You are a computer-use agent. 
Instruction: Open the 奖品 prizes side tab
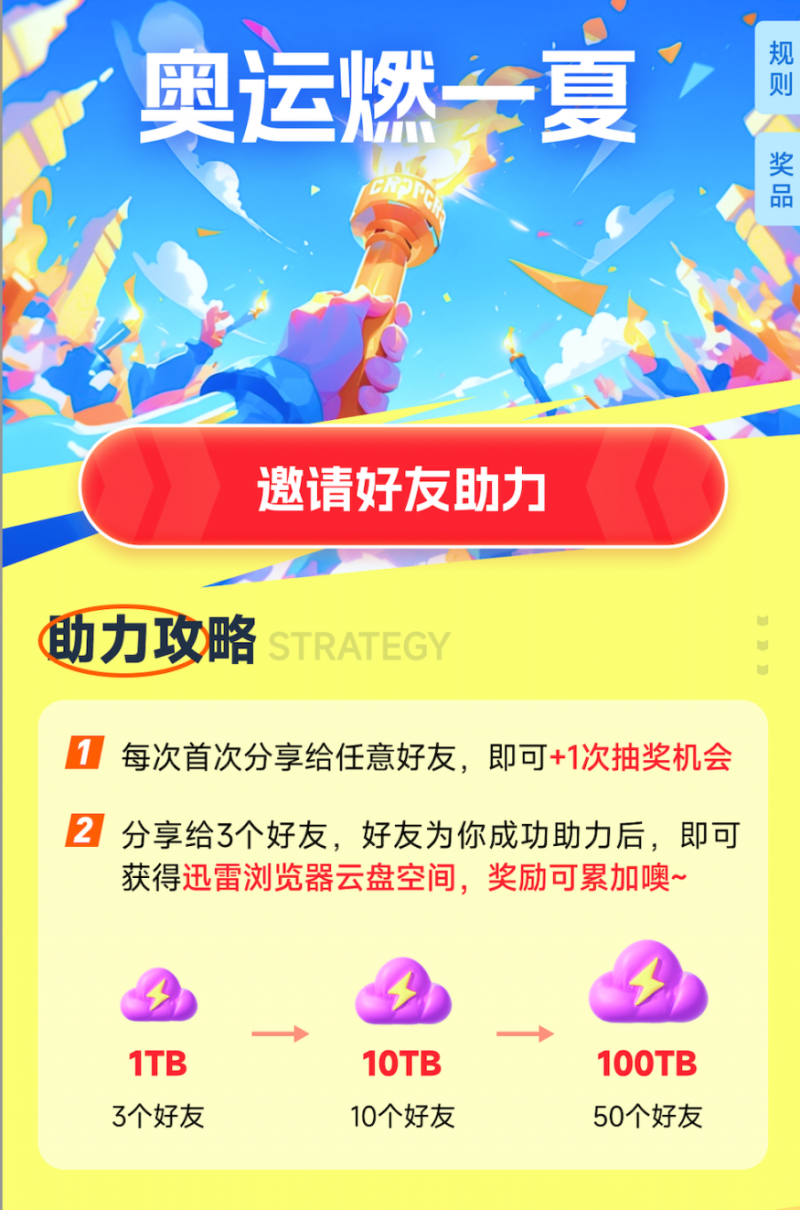(x=779, y=178)
